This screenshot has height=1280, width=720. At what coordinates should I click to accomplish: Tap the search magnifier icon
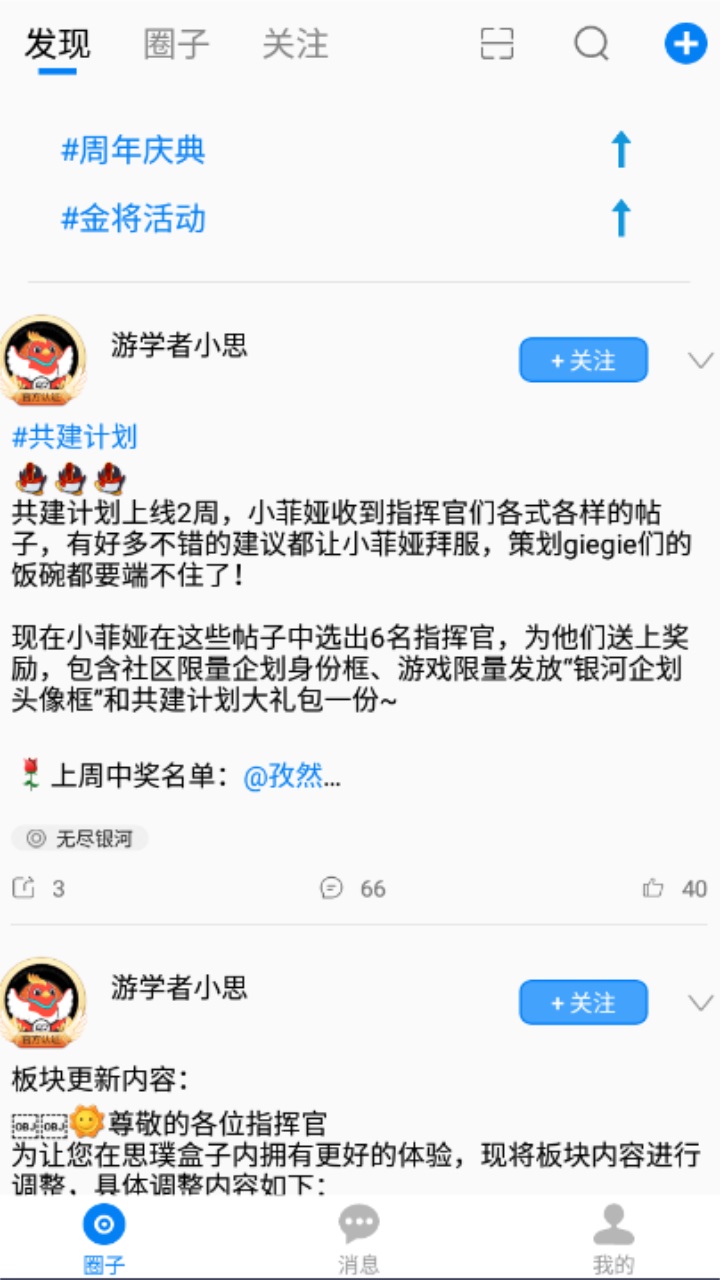[592, 44]
